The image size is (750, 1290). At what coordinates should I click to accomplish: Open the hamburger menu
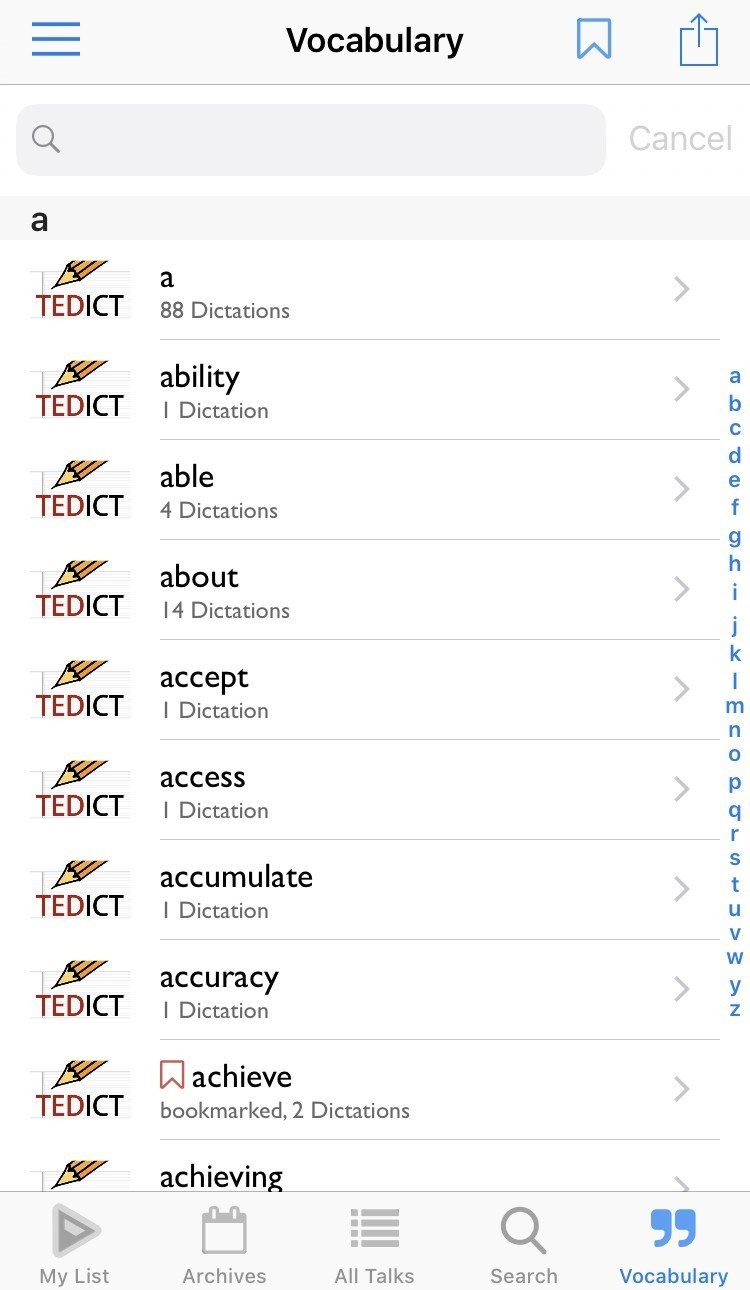(56, 40)
